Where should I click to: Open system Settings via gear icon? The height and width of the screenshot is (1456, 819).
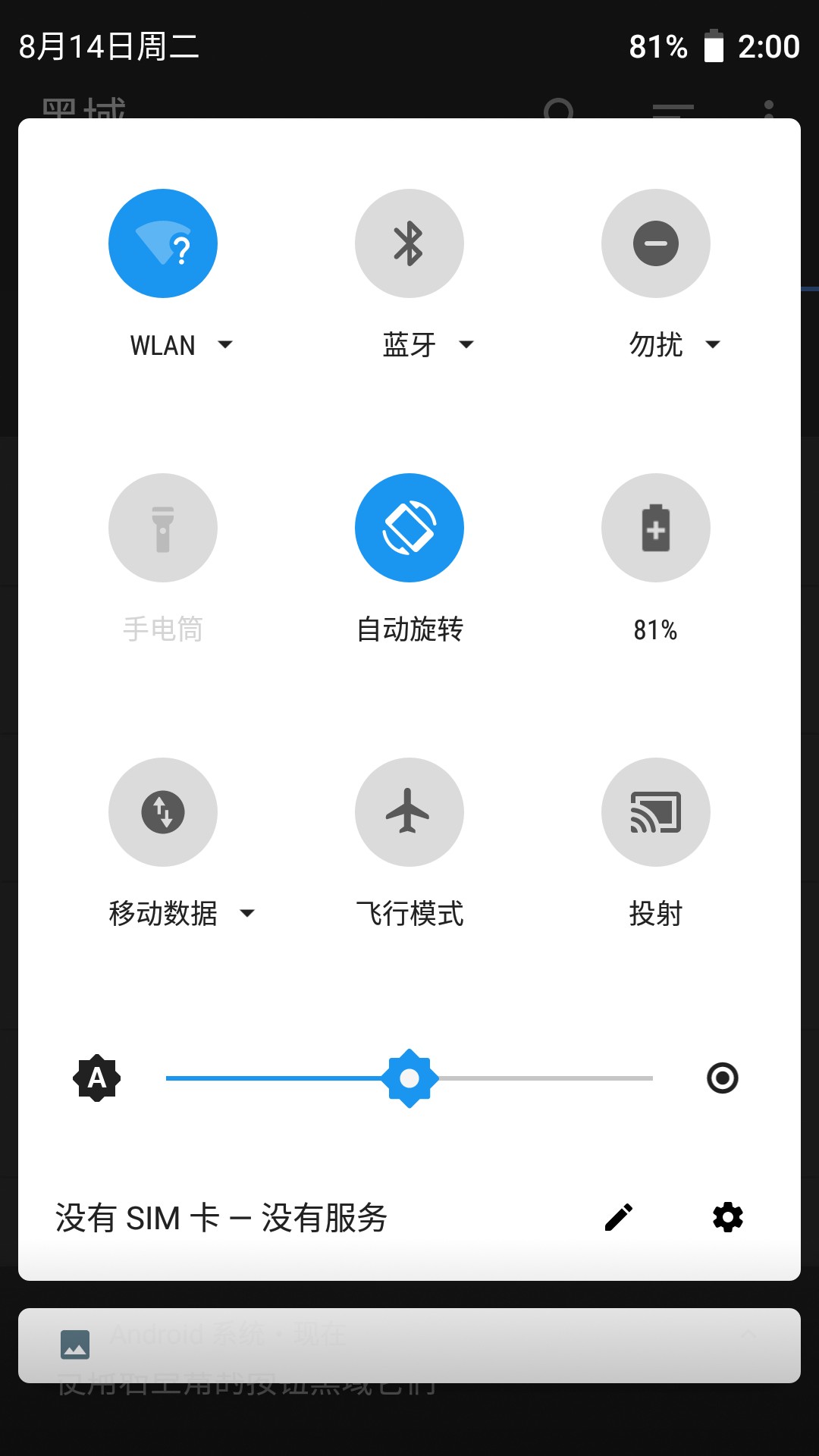click(726, 1217)
